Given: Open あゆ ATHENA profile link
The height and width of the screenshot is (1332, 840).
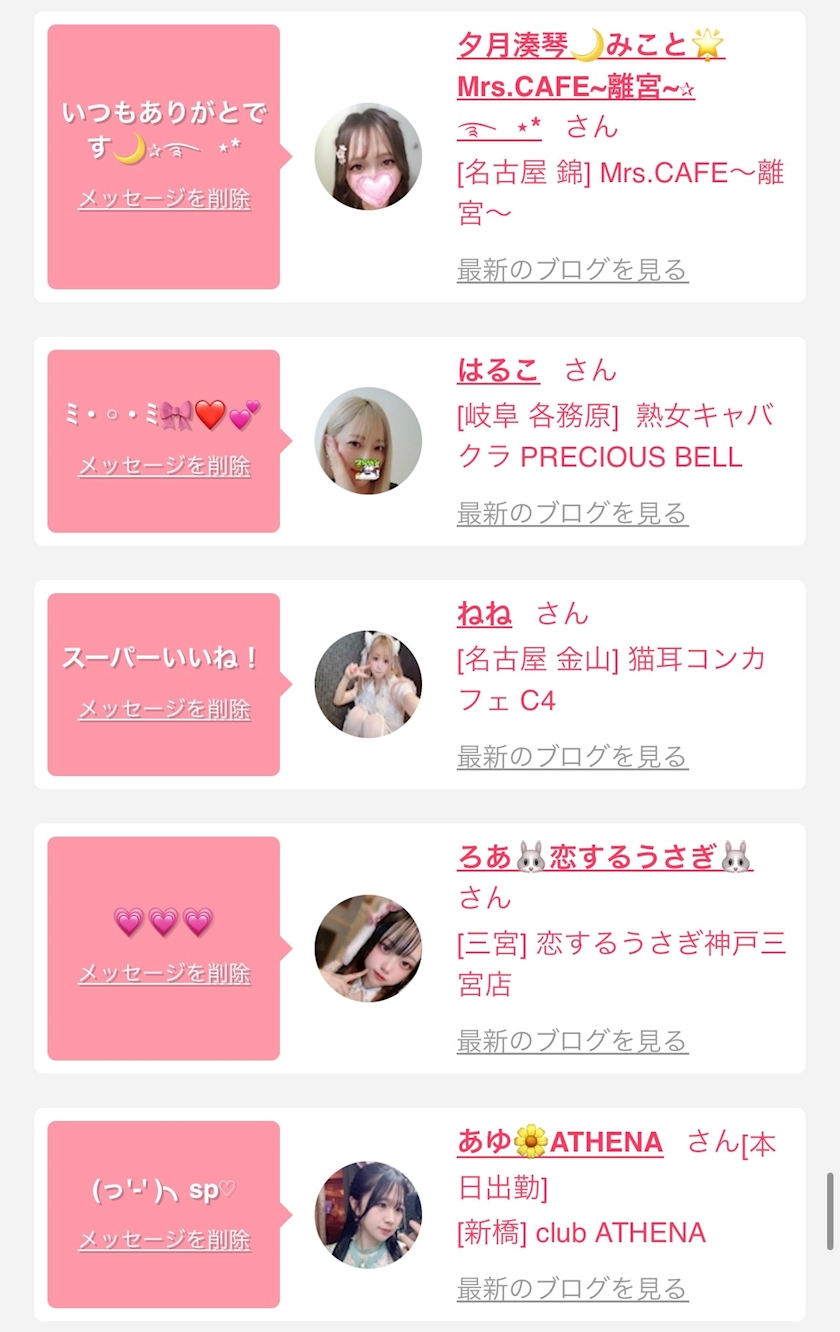Looking at the screenshot, I should pos(560,1141).
